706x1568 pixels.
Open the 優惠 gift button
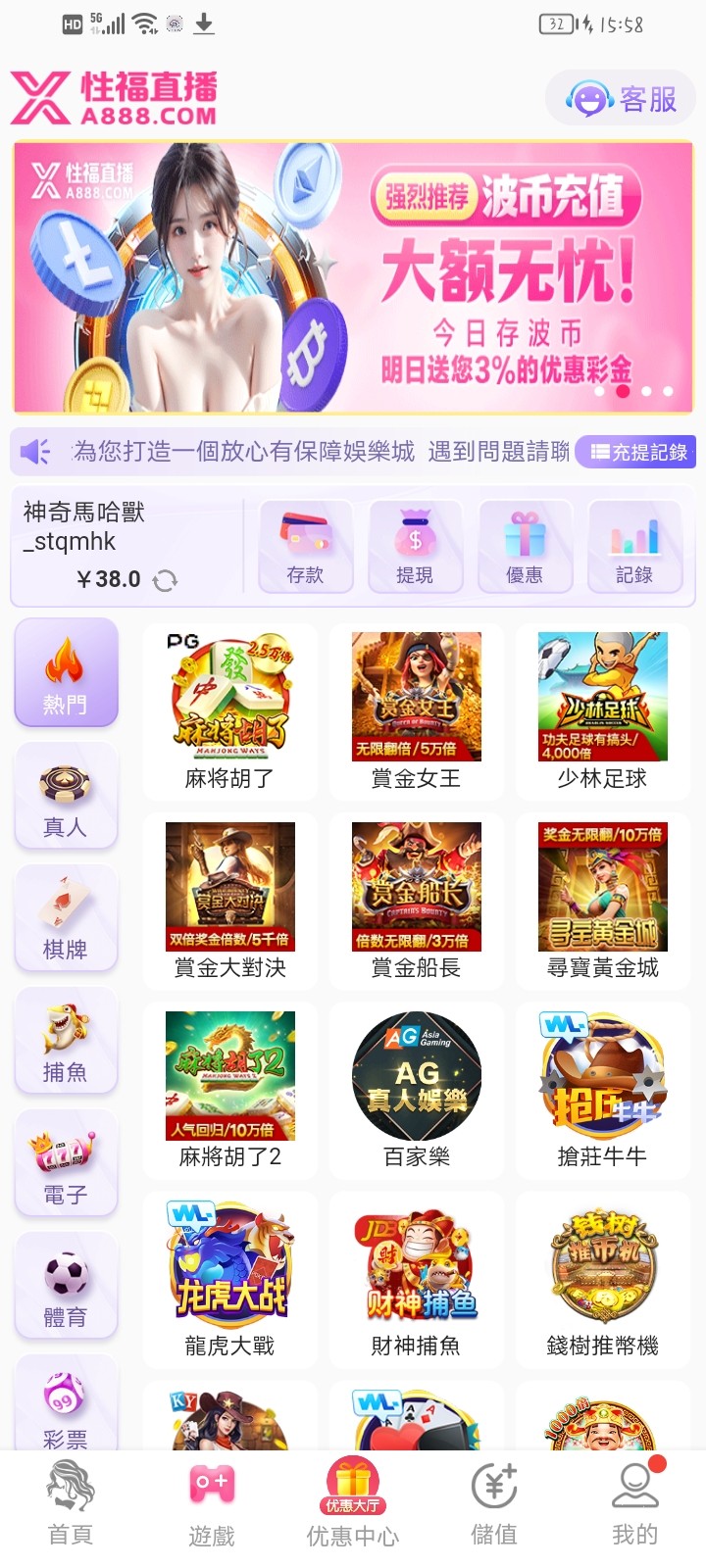click(525, 547)
